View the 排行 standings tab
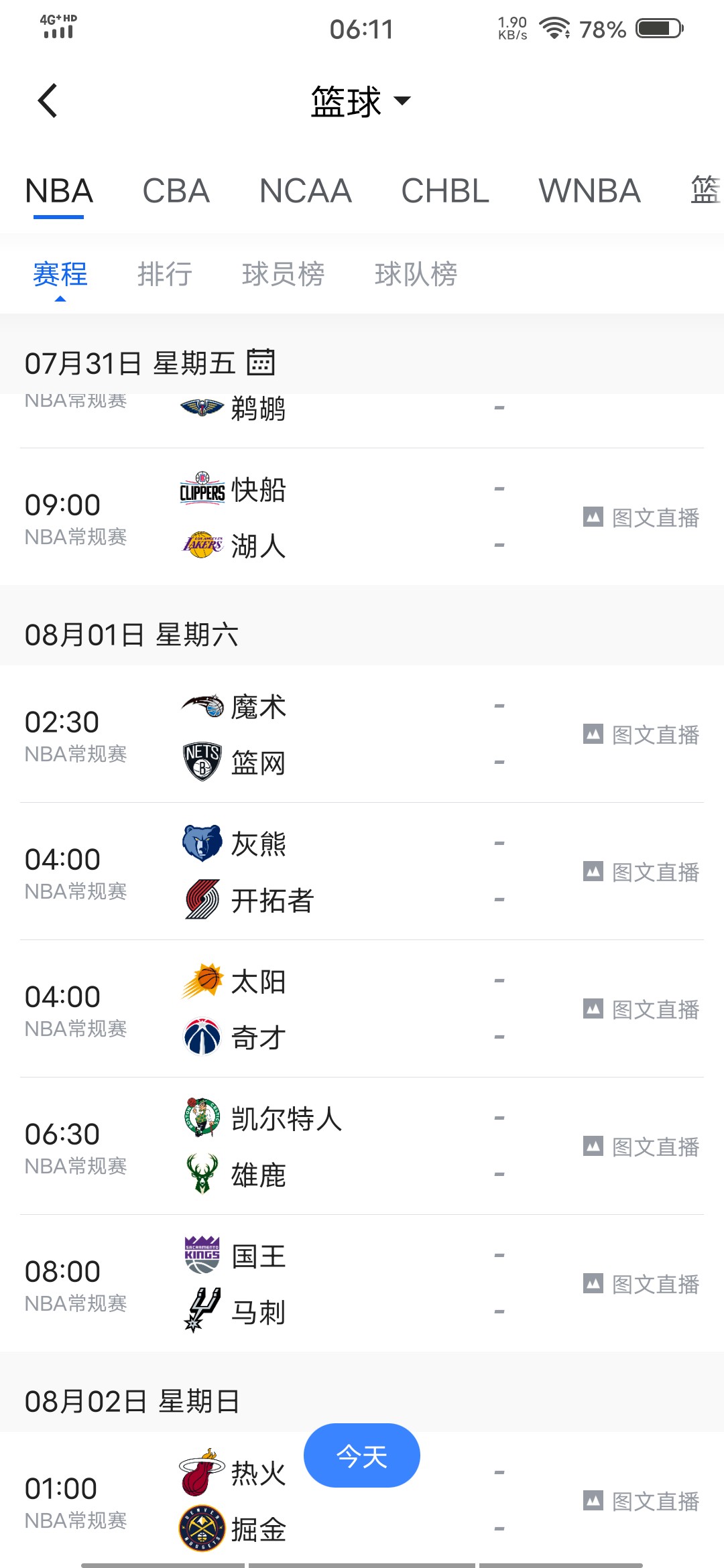The width and height of the screenshot is (724, 1568). (165, 274)
